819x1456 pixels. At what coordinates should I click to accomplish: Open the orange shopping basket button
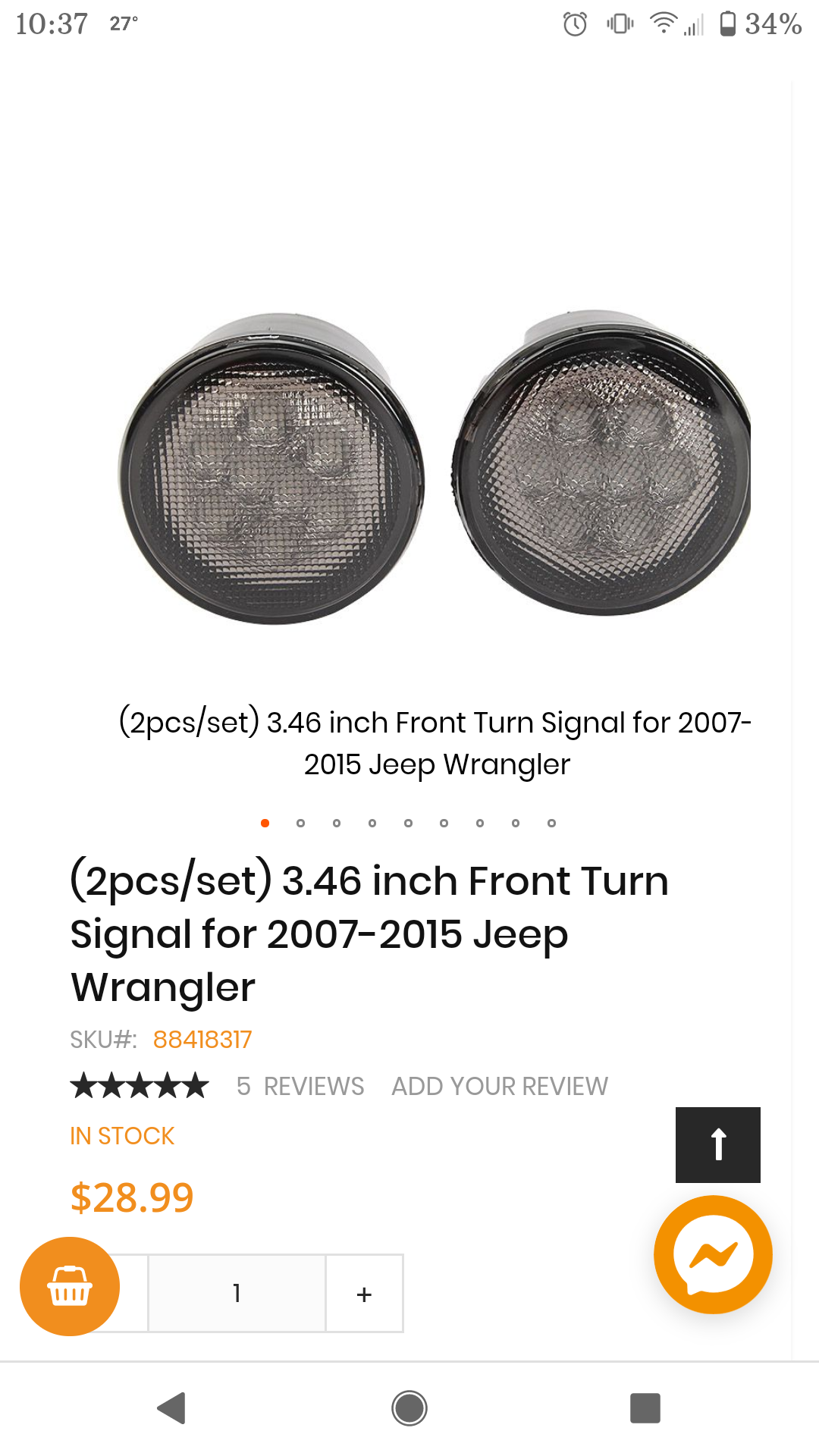coord(70,1286)
